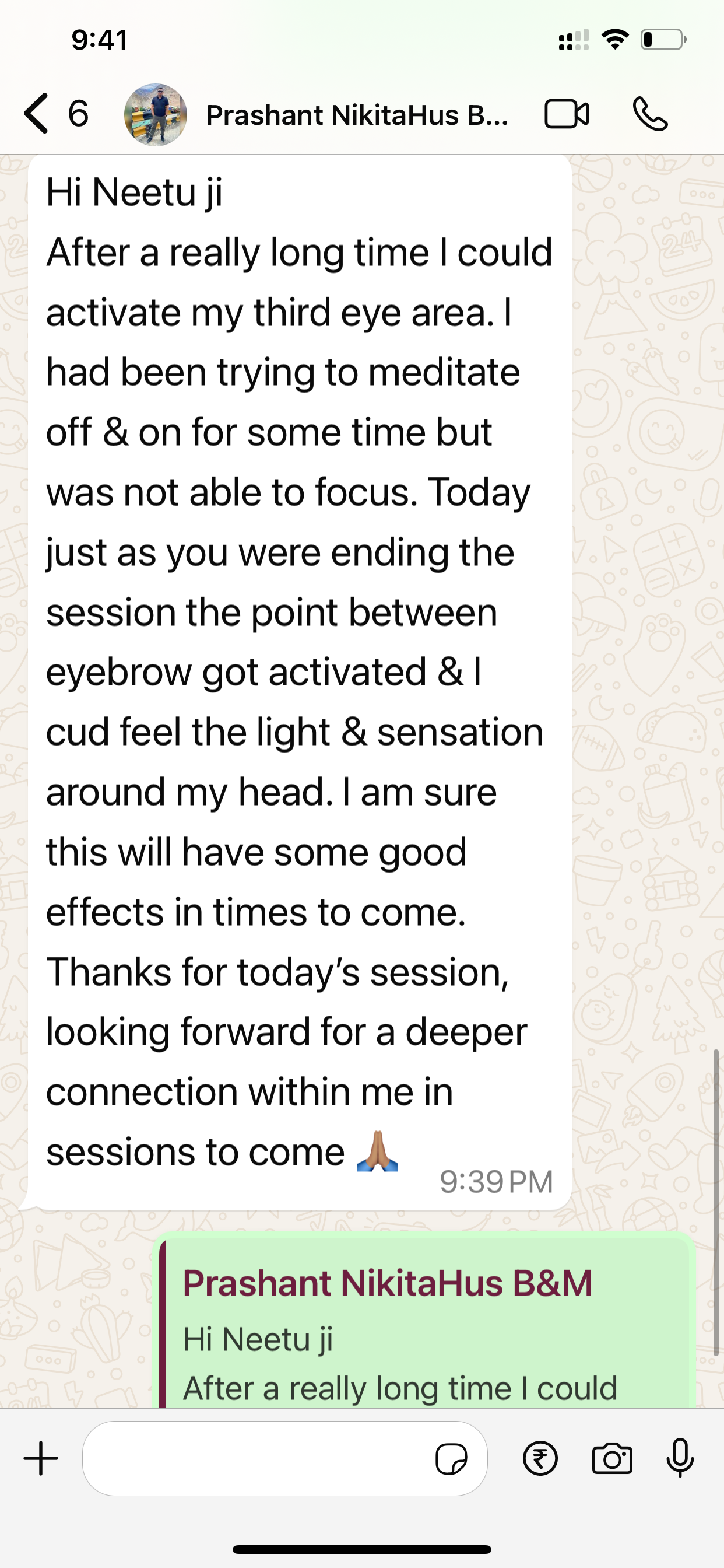Open the sticker picker

point(451,1458)
